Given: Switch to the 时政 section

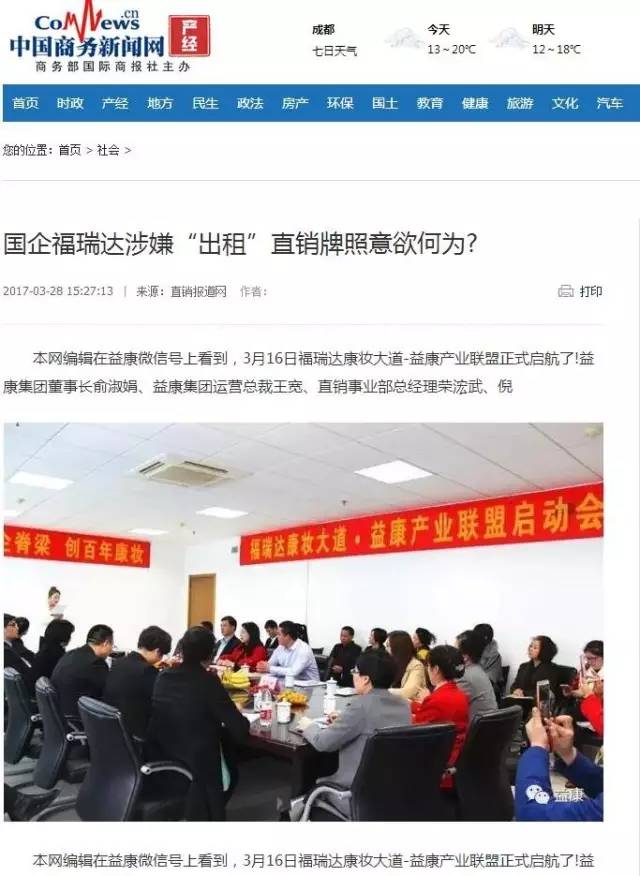Looking at the screenshot, I should [70, 103].
